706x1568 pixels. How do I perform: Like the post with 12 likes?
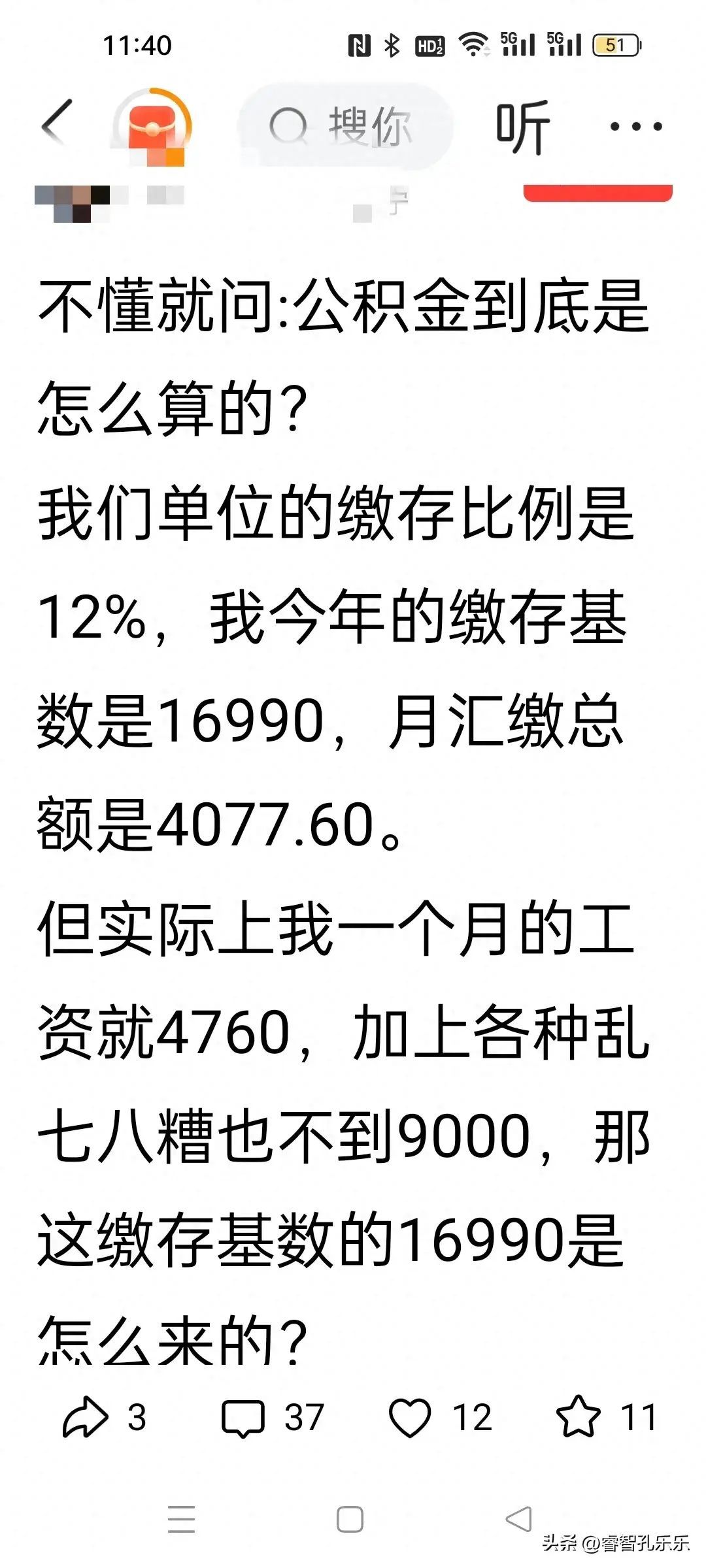pyautogui.click(x=411, y=1418)
